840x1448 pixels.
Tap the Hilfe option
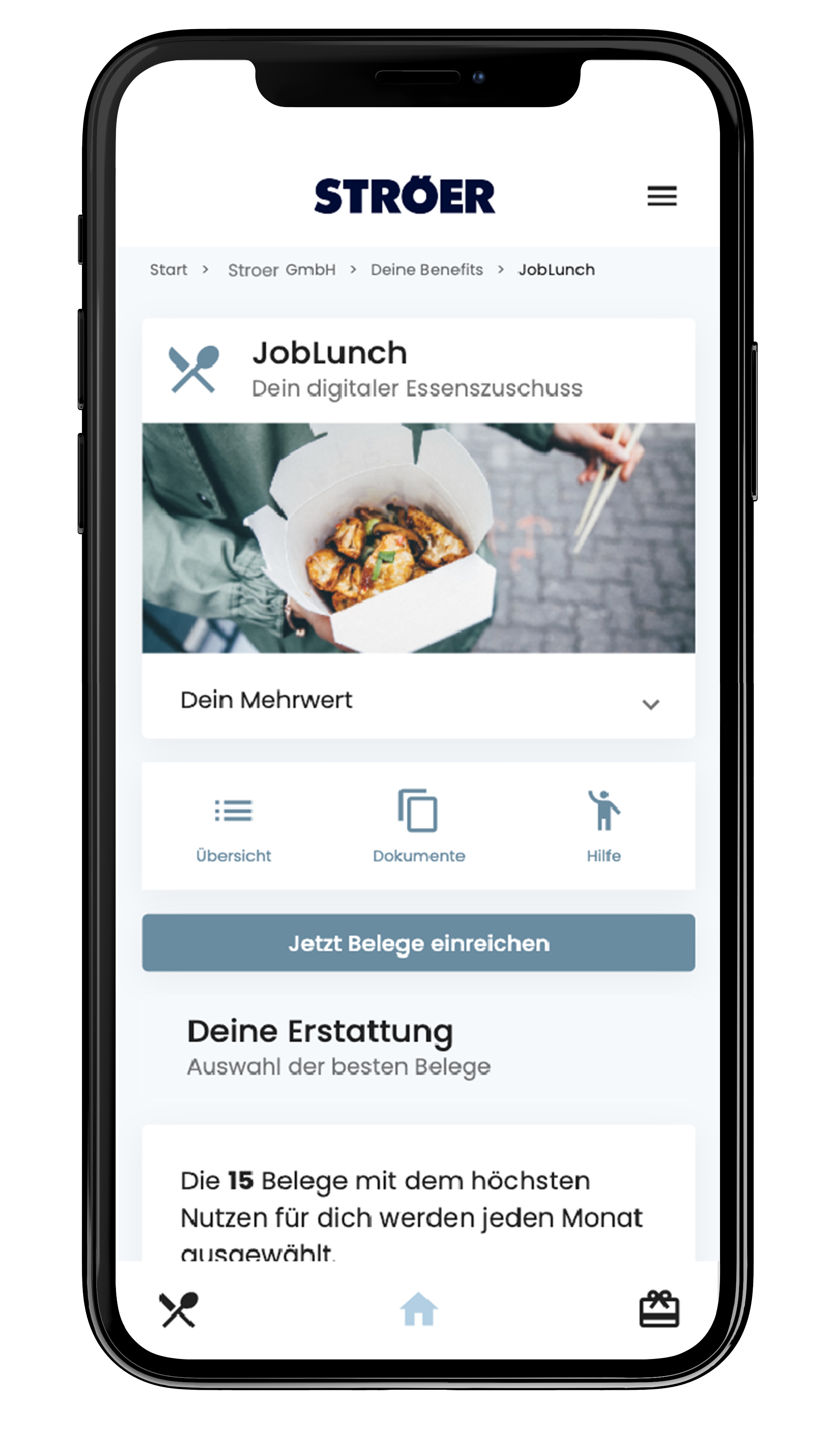coord(604,826)
